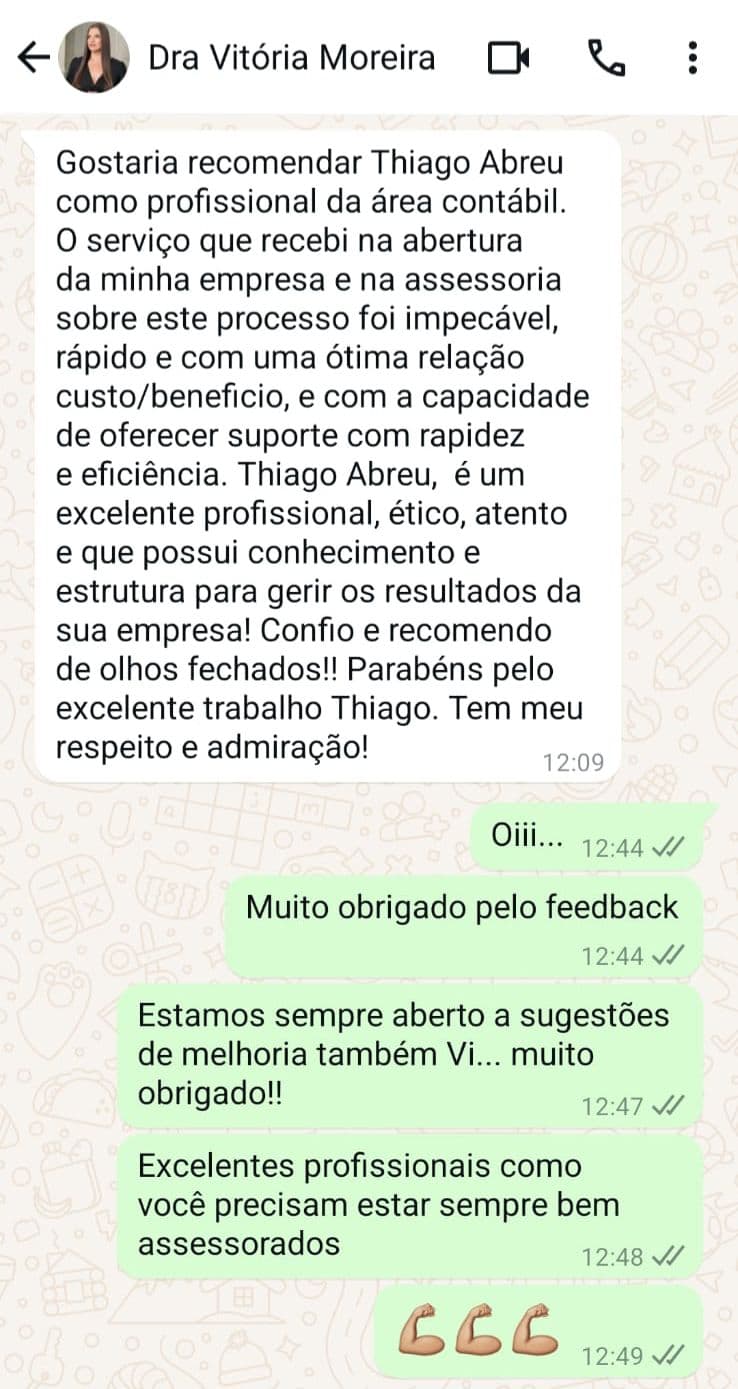Open contact info for Dra Vitória Moreira
The height and width of the screenshot is (1389, 738).
(291, 58)
